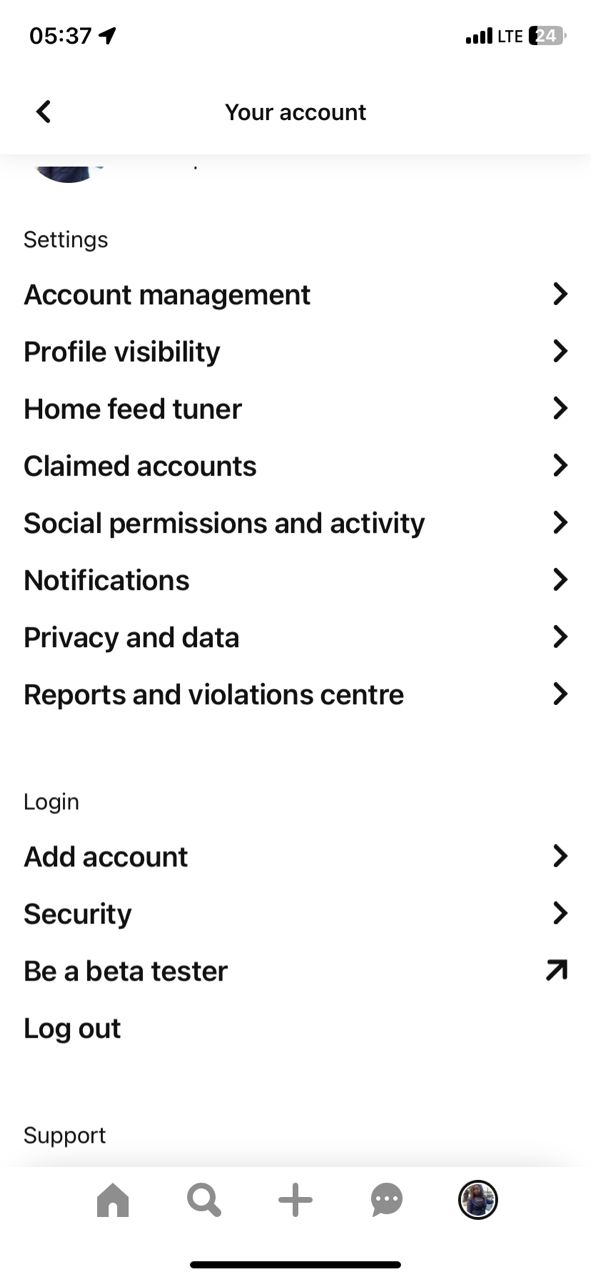Image resolution: width=591 pixels, height=1280 pixels.
Task: Open Security settings
Action: point(295,914)
